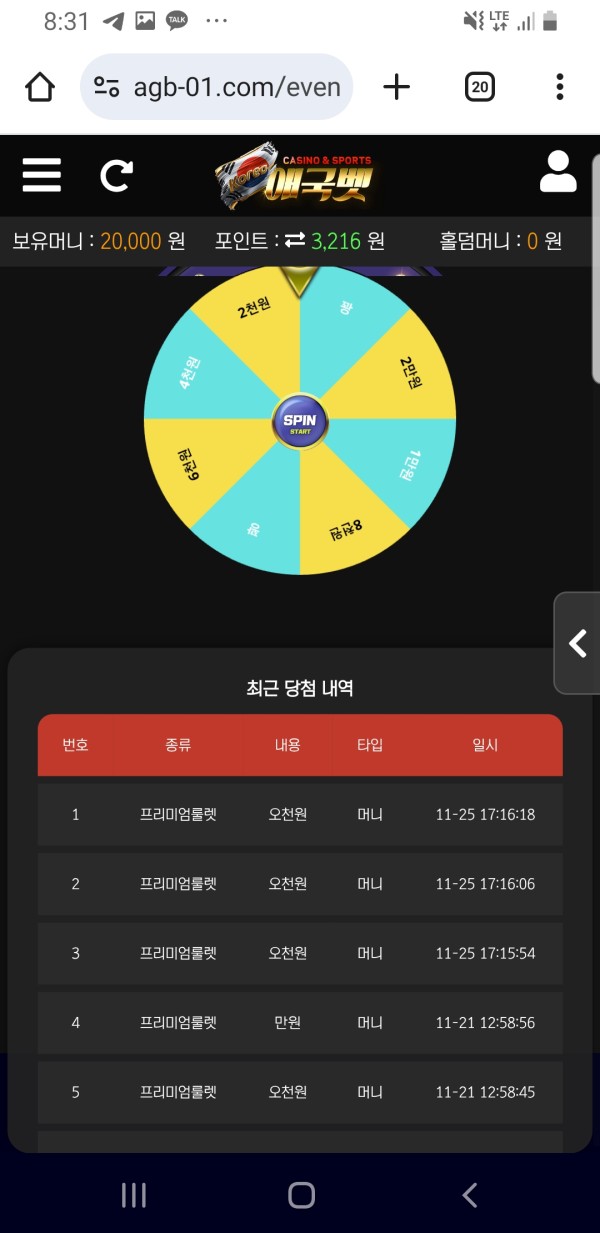
Task: Tap the SPIN START button on the wheel
Action: tap(300, 423)
